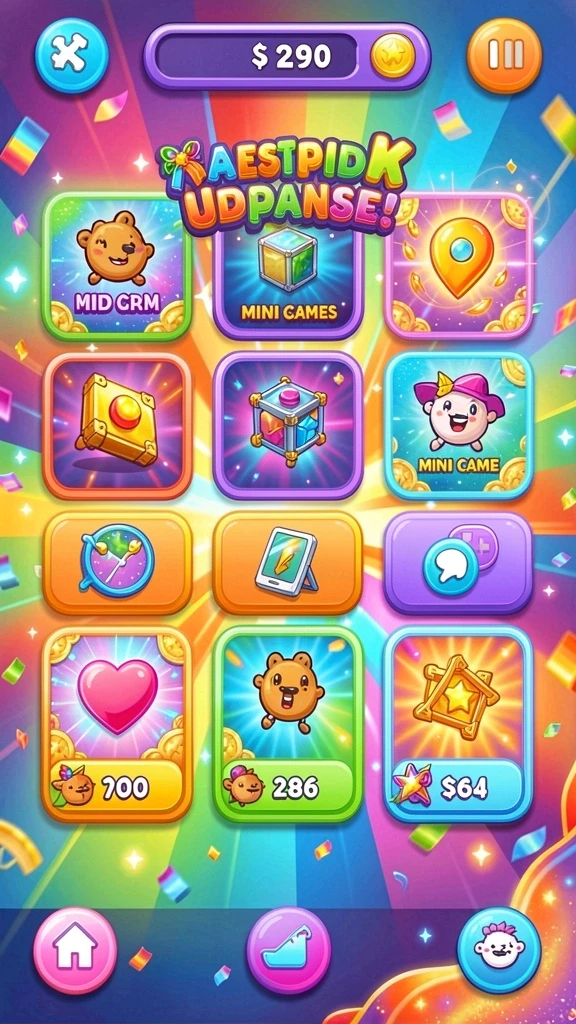Open the winking face profile button

tap(499, 950)
